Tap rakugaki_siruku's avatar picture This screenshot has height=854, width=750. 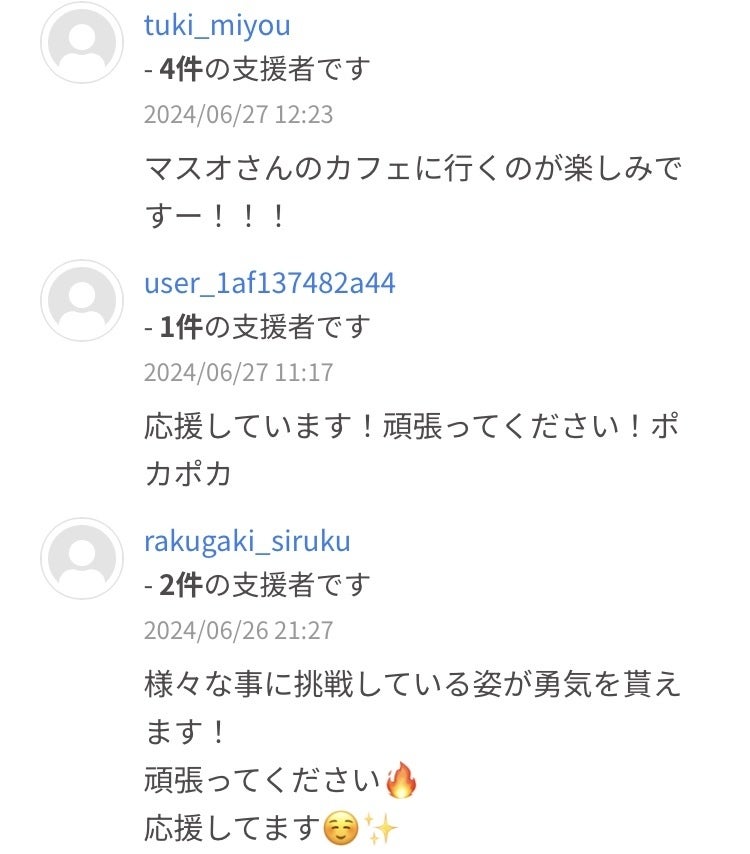(x=82, y=558)
